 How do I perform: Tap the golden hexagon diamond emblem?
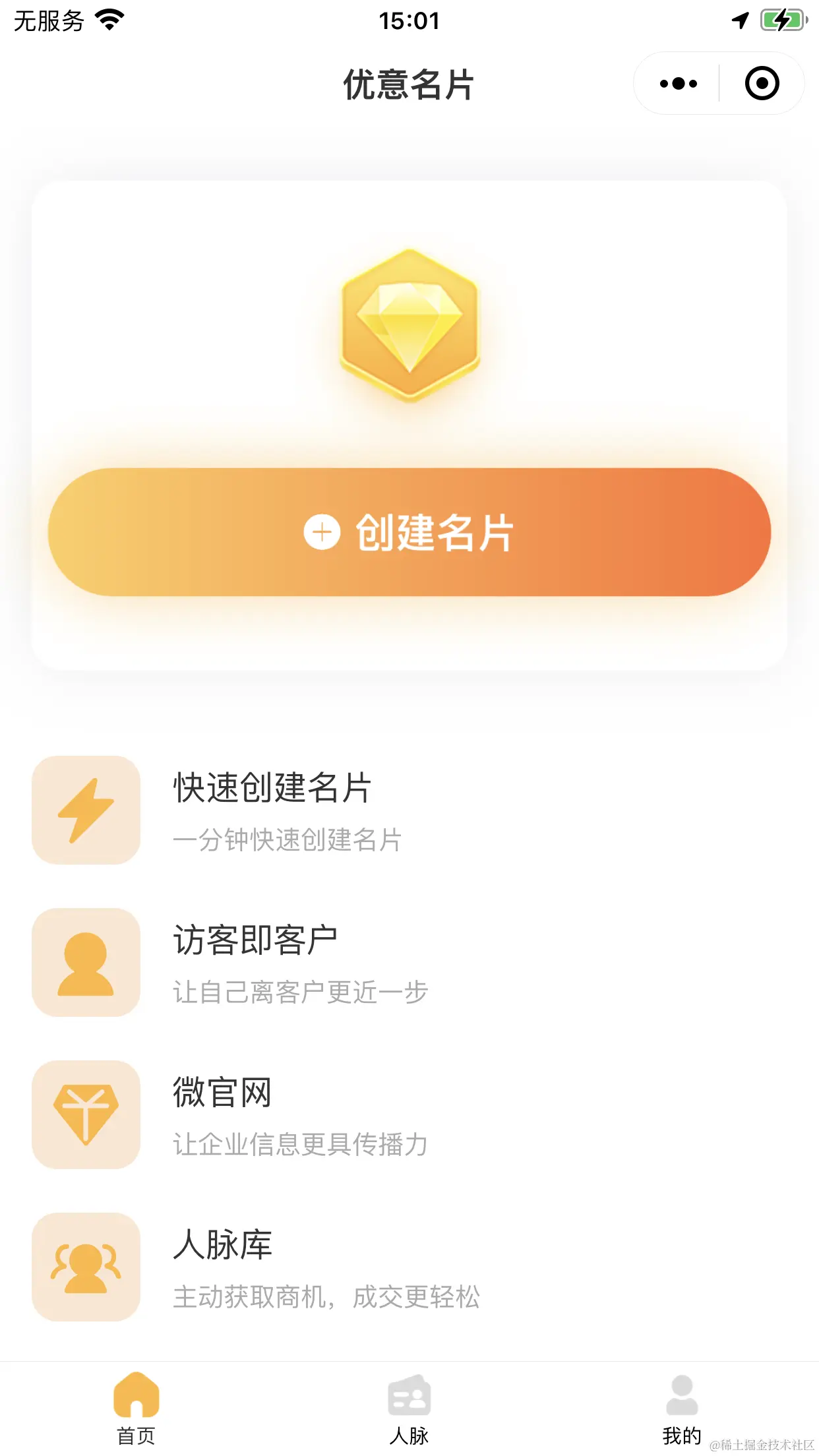[x=409, y=322]
